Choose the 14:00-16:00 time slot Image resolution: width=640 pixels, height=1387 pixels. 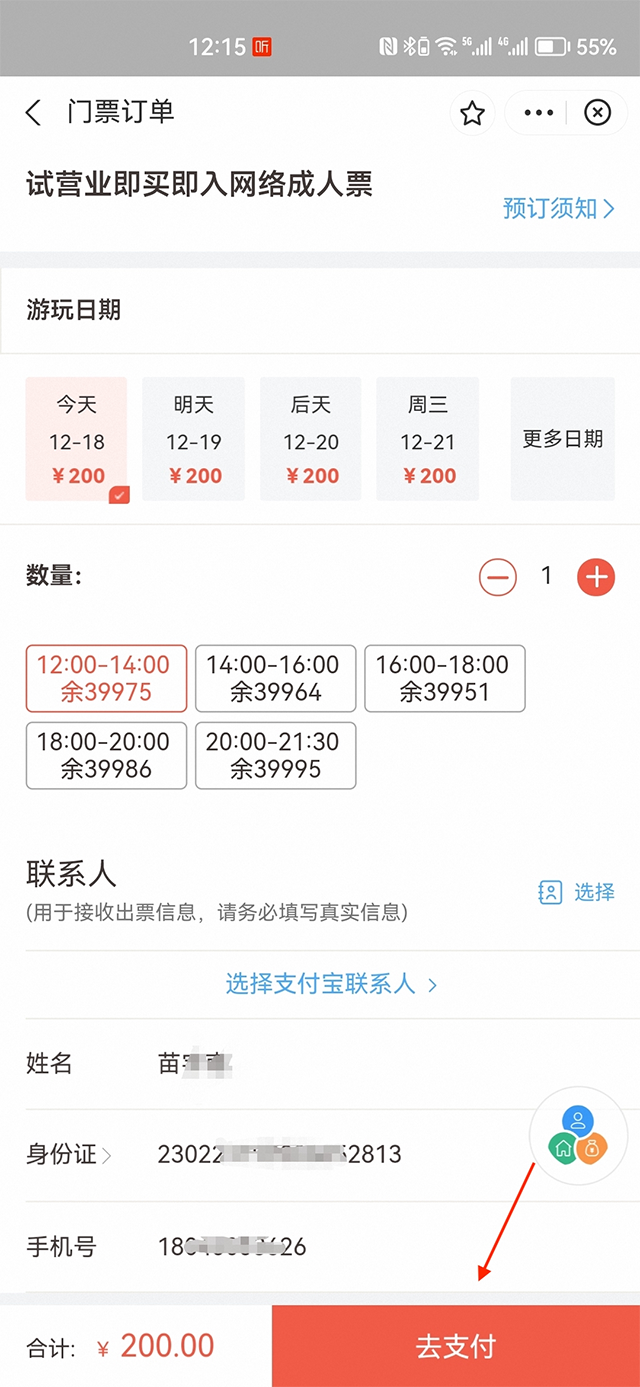coord(275,678)
